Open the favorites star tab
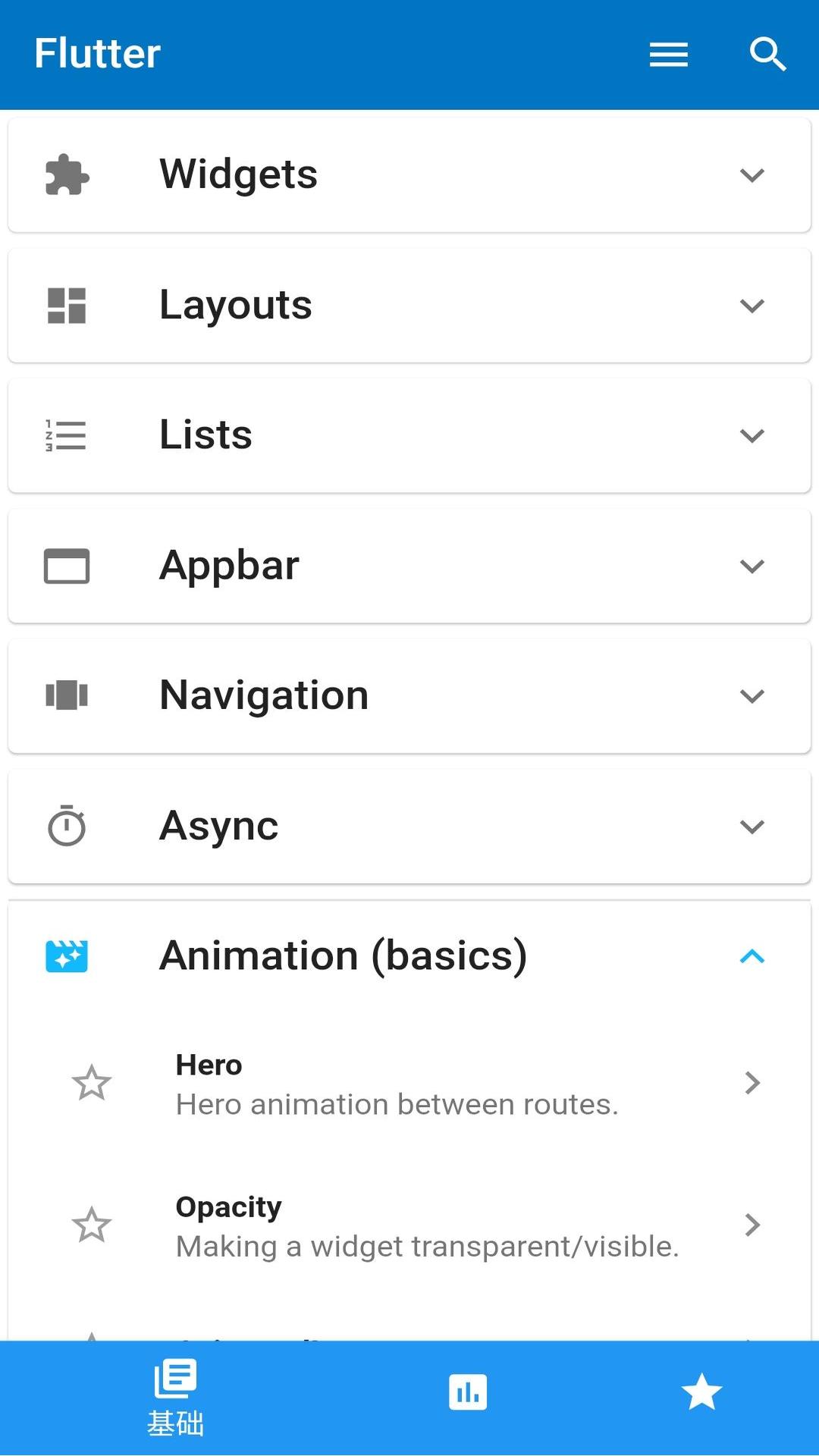The height and width of the screenshot is (1456, 819). [701, 1392]
